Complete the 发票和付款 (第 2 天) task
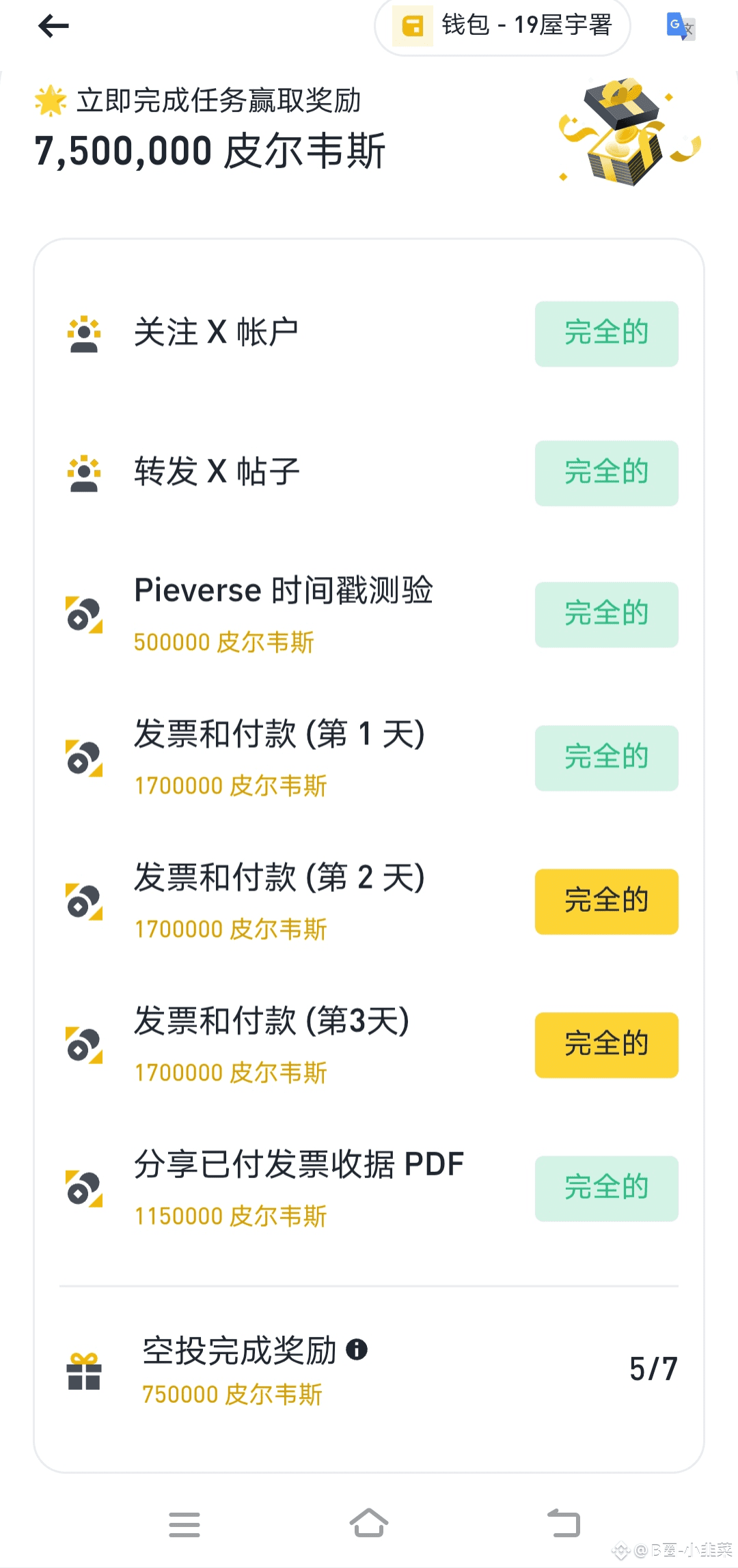This screenshot has width=738, height=1568. tap(606, 901)
